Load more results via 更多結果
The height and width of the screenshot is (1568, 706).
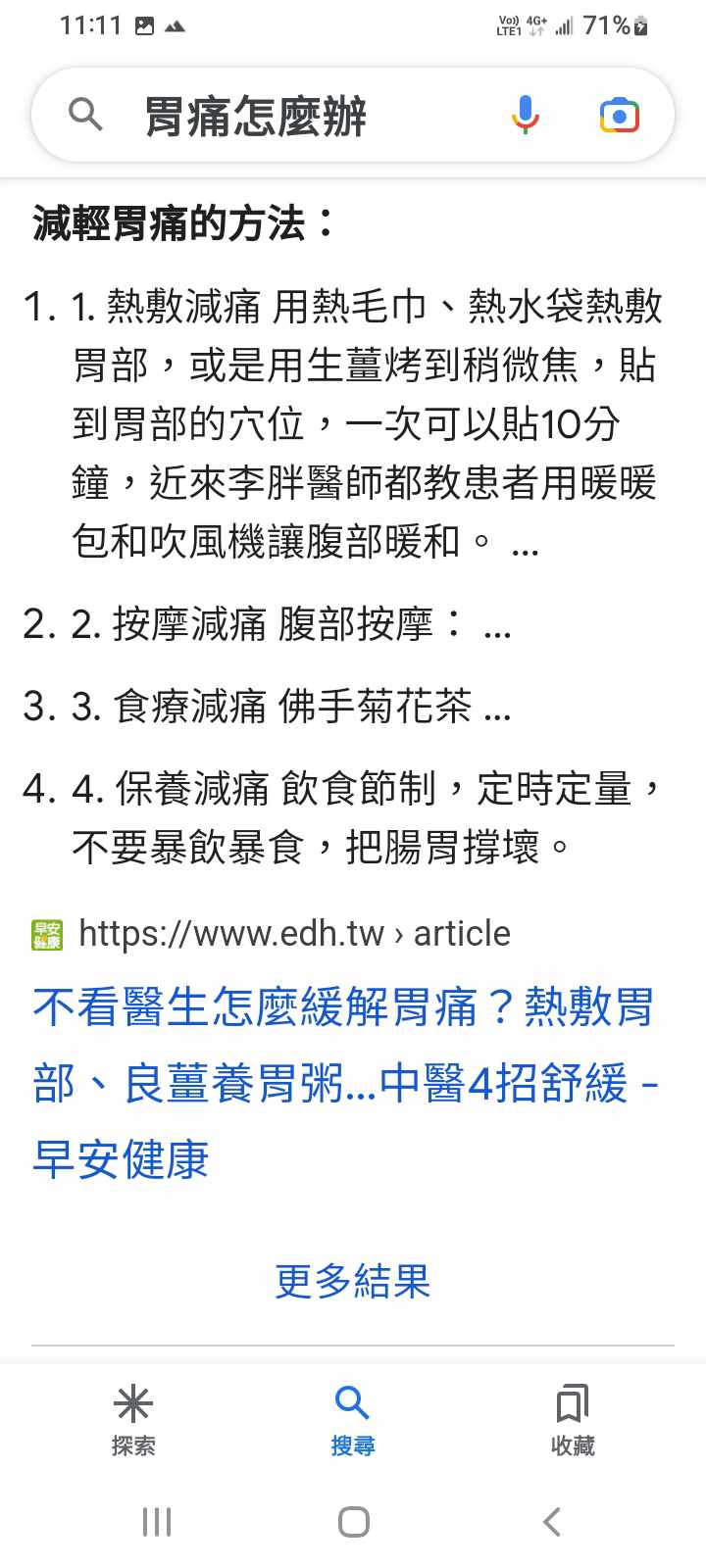pos(353,1281)
